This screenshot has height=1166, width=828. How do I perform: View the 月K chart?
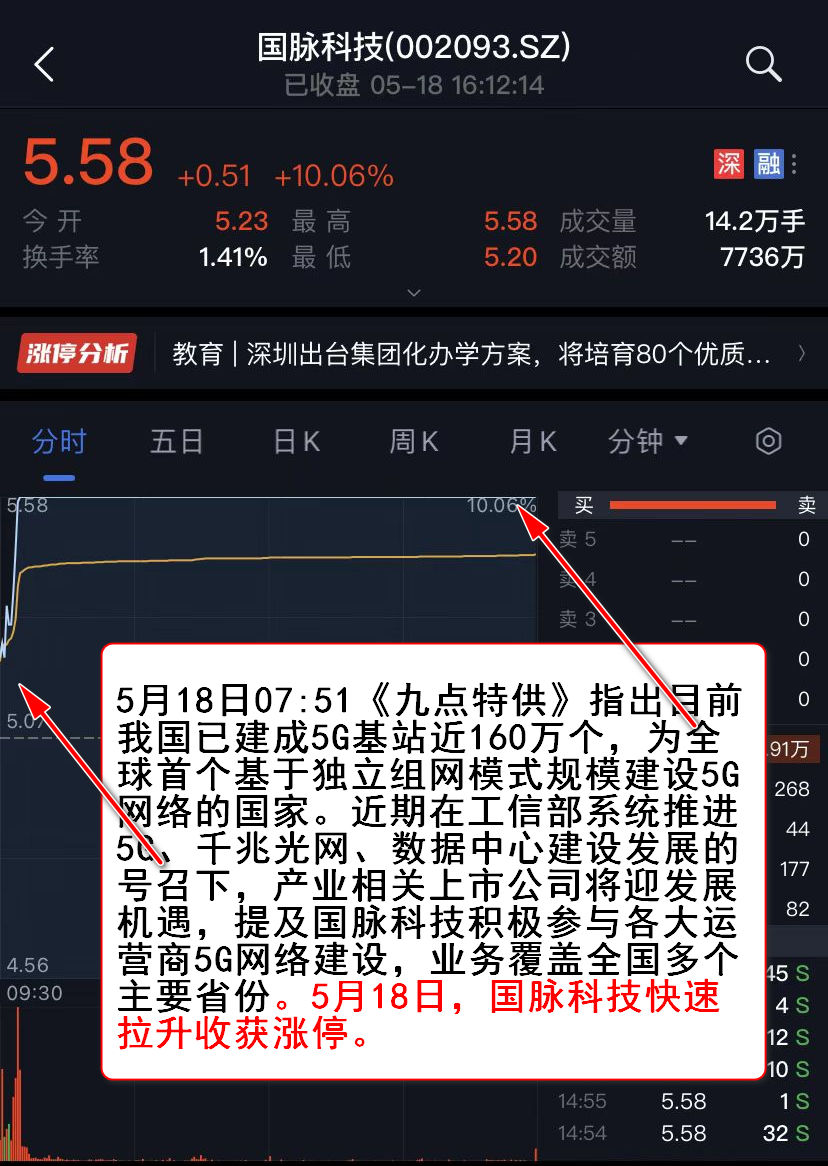(x=532, y=441)
